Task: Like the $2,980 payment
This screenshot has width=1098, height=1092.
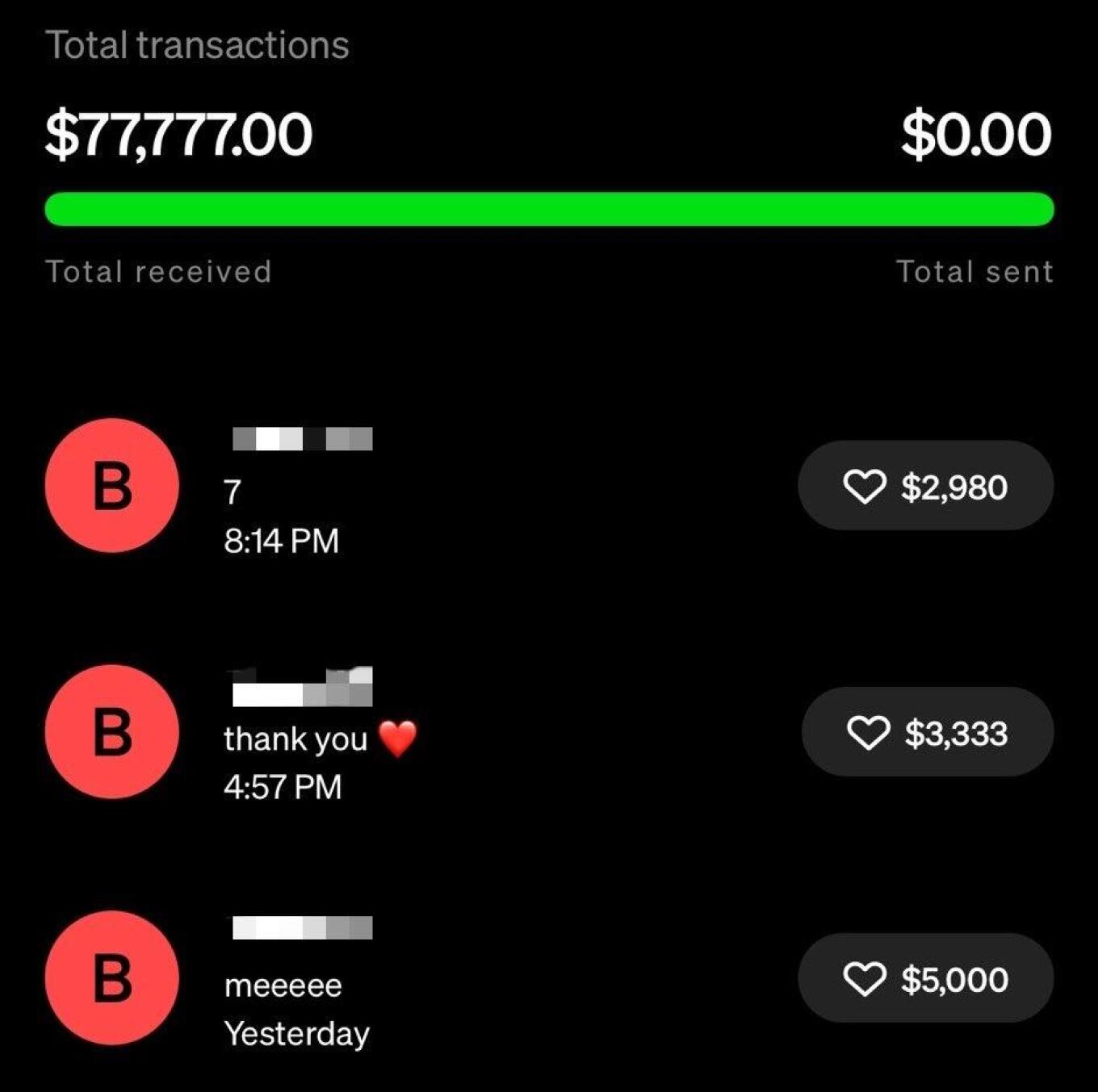Action: pos(864,487)
